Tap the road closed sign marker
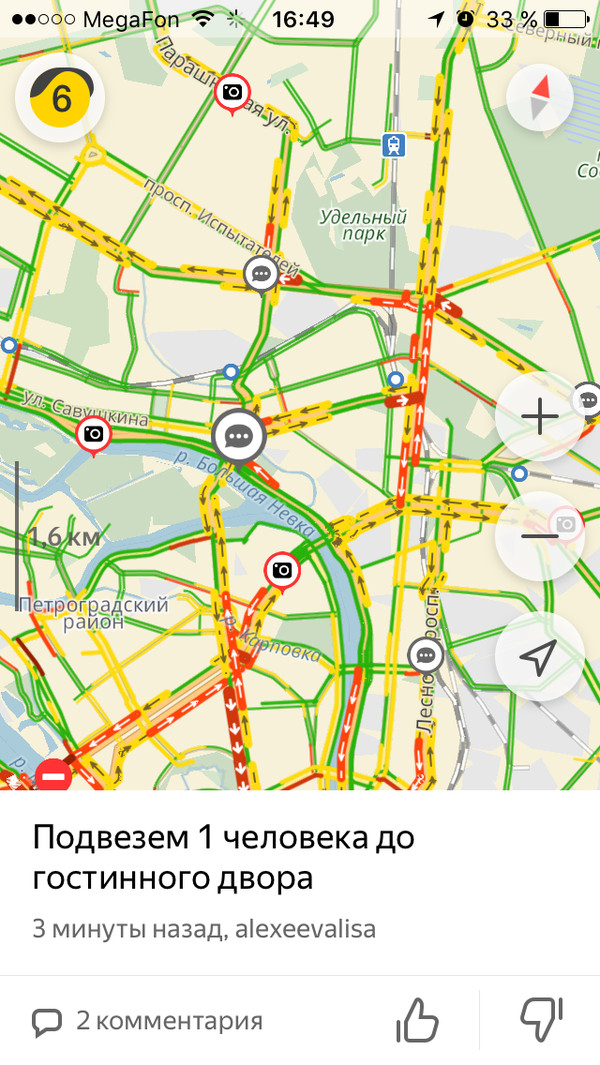Screen dimensions: 600x1065 pyautogui.click(x=53, y=776)
